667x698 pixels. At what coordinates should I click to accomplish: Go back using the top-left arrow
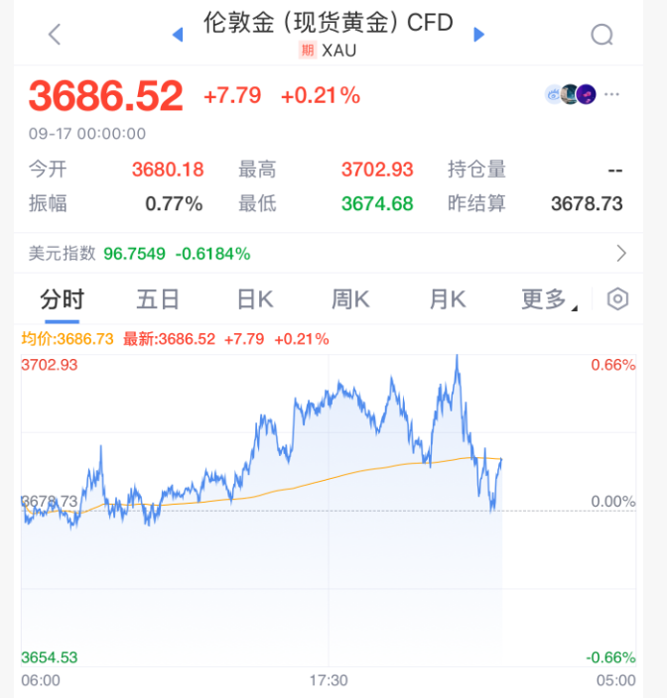(x=55, y=34)
